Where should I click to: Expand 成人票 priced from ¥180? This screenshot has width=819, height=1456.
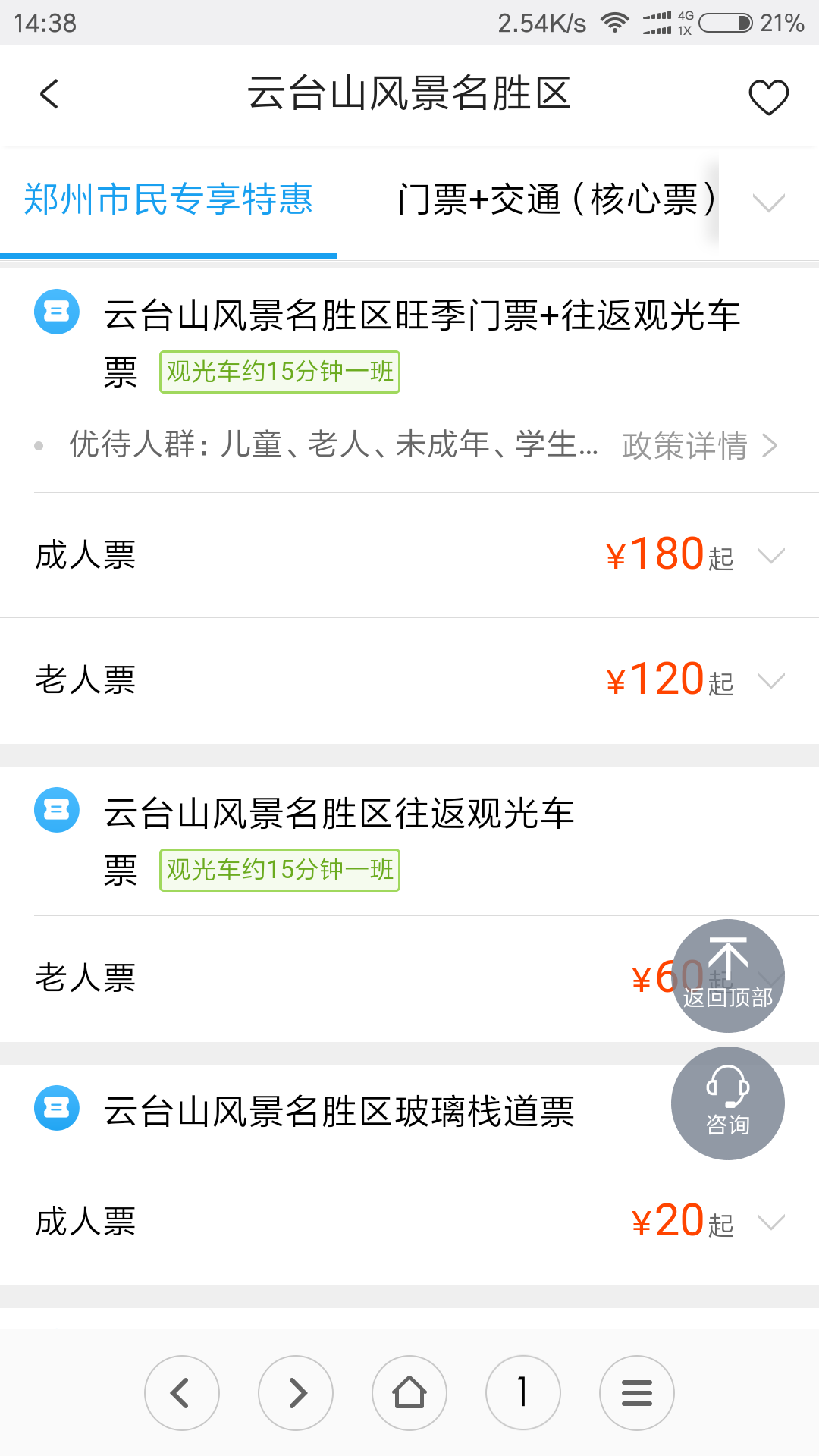(x=409, y=555)
